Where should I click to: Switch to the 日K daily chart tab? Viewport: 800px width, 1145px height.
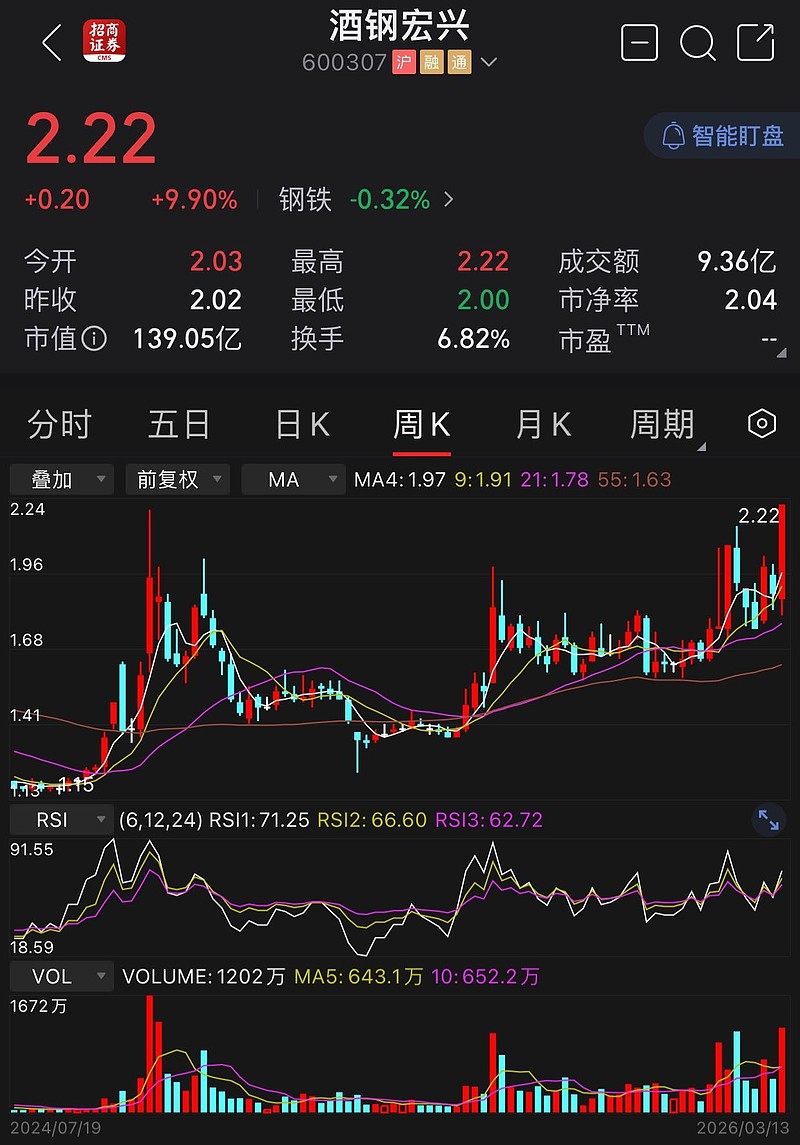[x=300, y=424]
